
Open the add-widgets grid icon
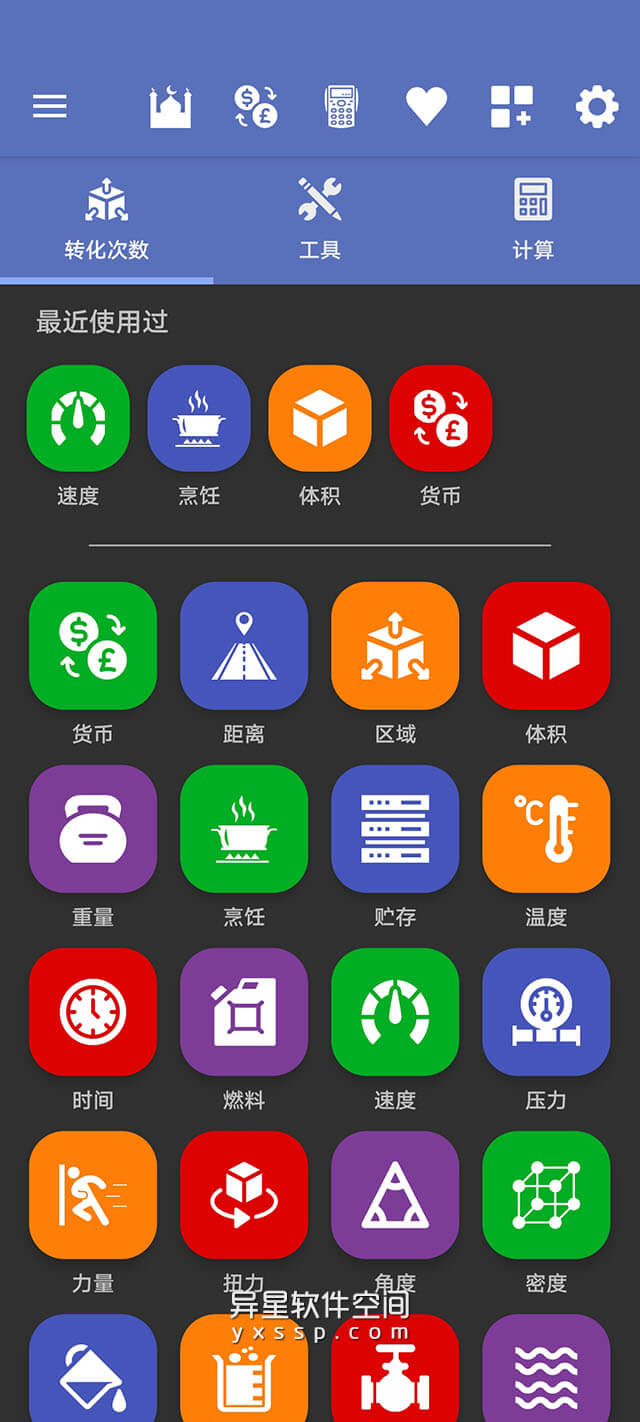click(511, 106)
